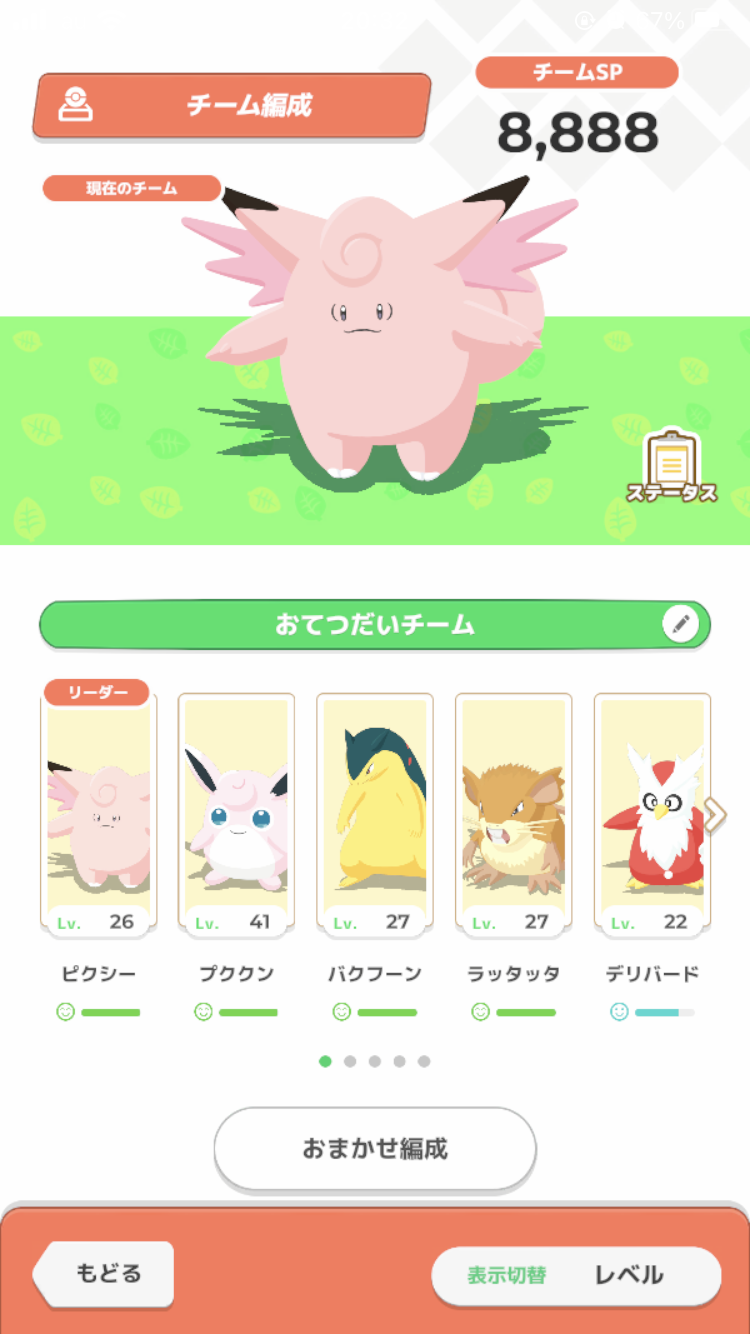This screenshot has height=1334, width=750.
Task: Tap the right arrow to next team
Action: tap(716, 815)
